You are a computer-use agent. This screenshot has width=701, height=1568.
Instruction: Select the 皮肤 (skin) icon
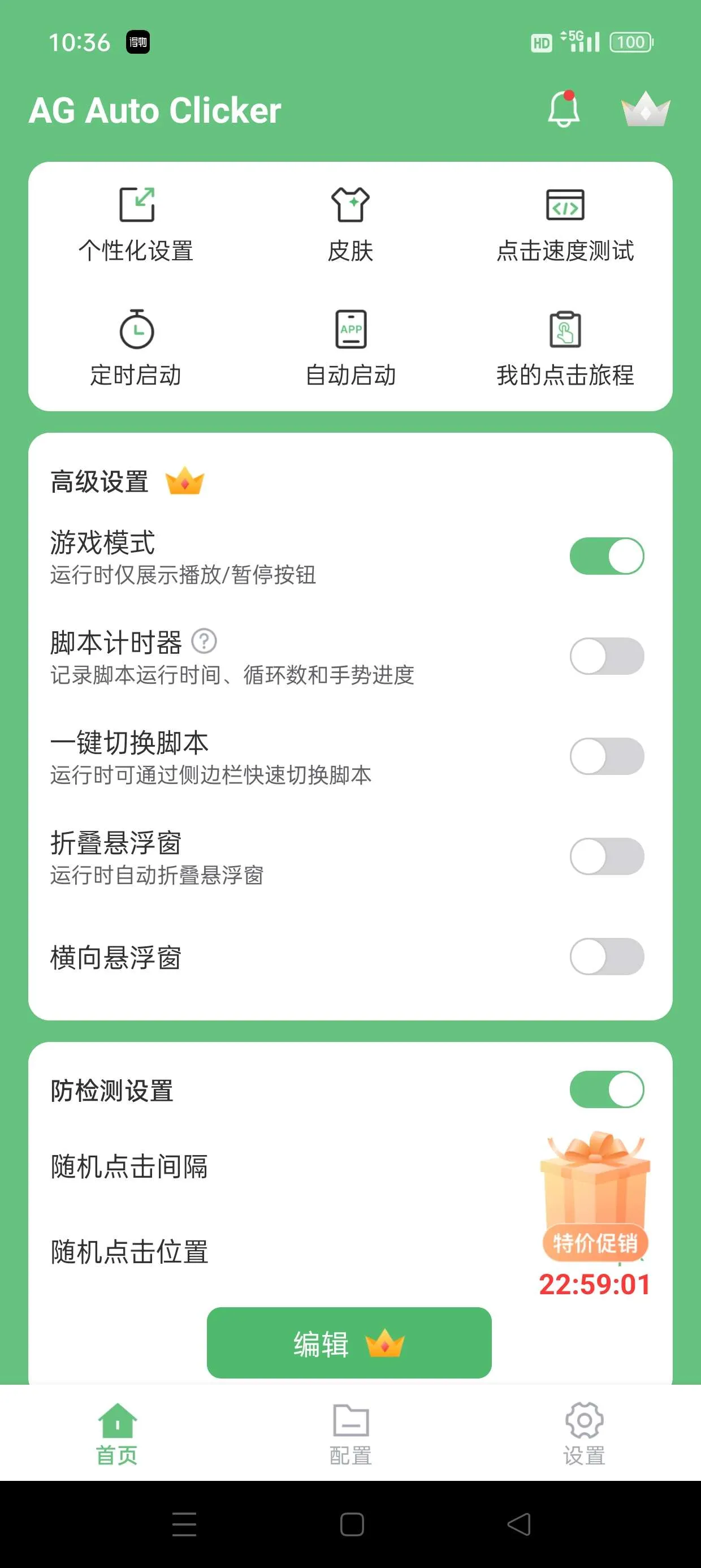pyautogui.click(x=350, y=222)
